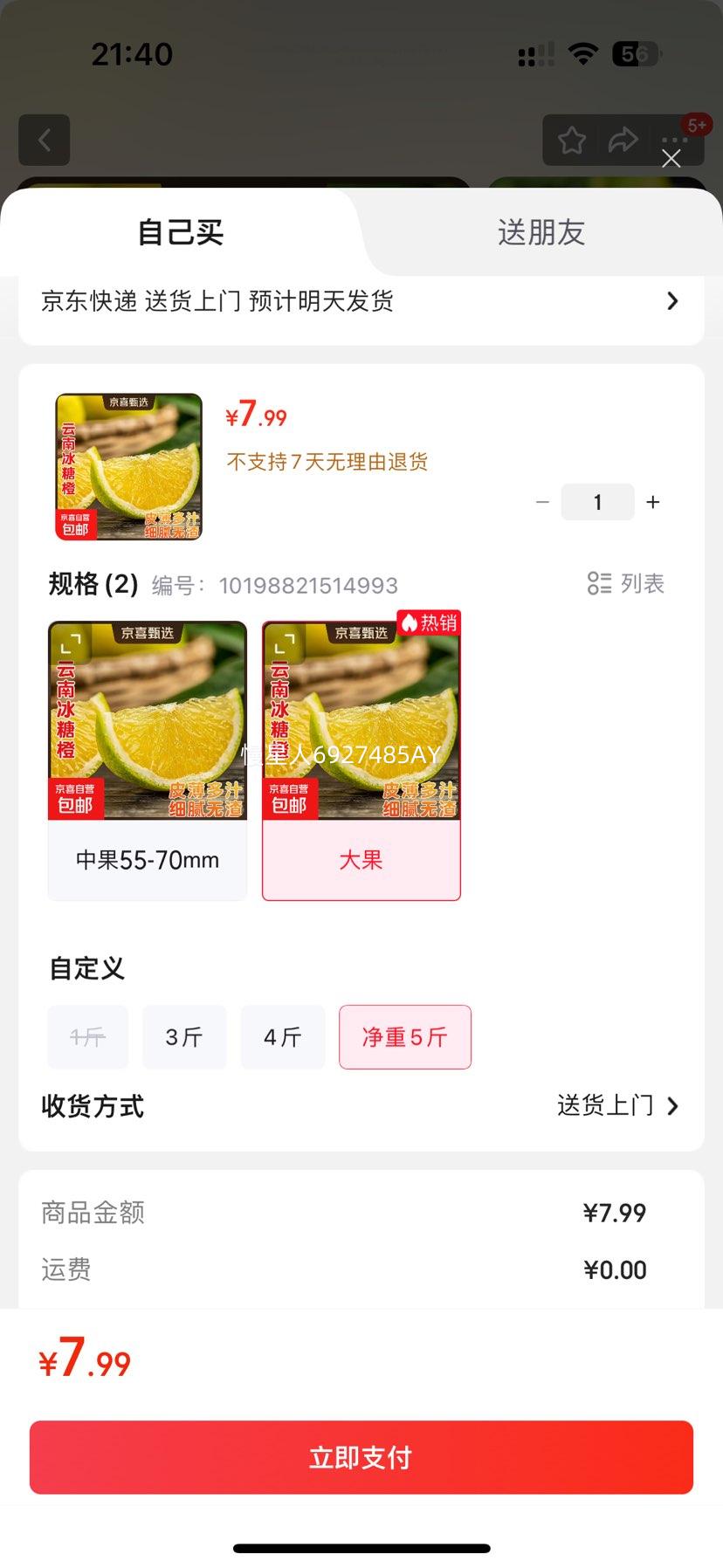
Task: Switch to the 送朋友 tab
Action: click(541, 233)
